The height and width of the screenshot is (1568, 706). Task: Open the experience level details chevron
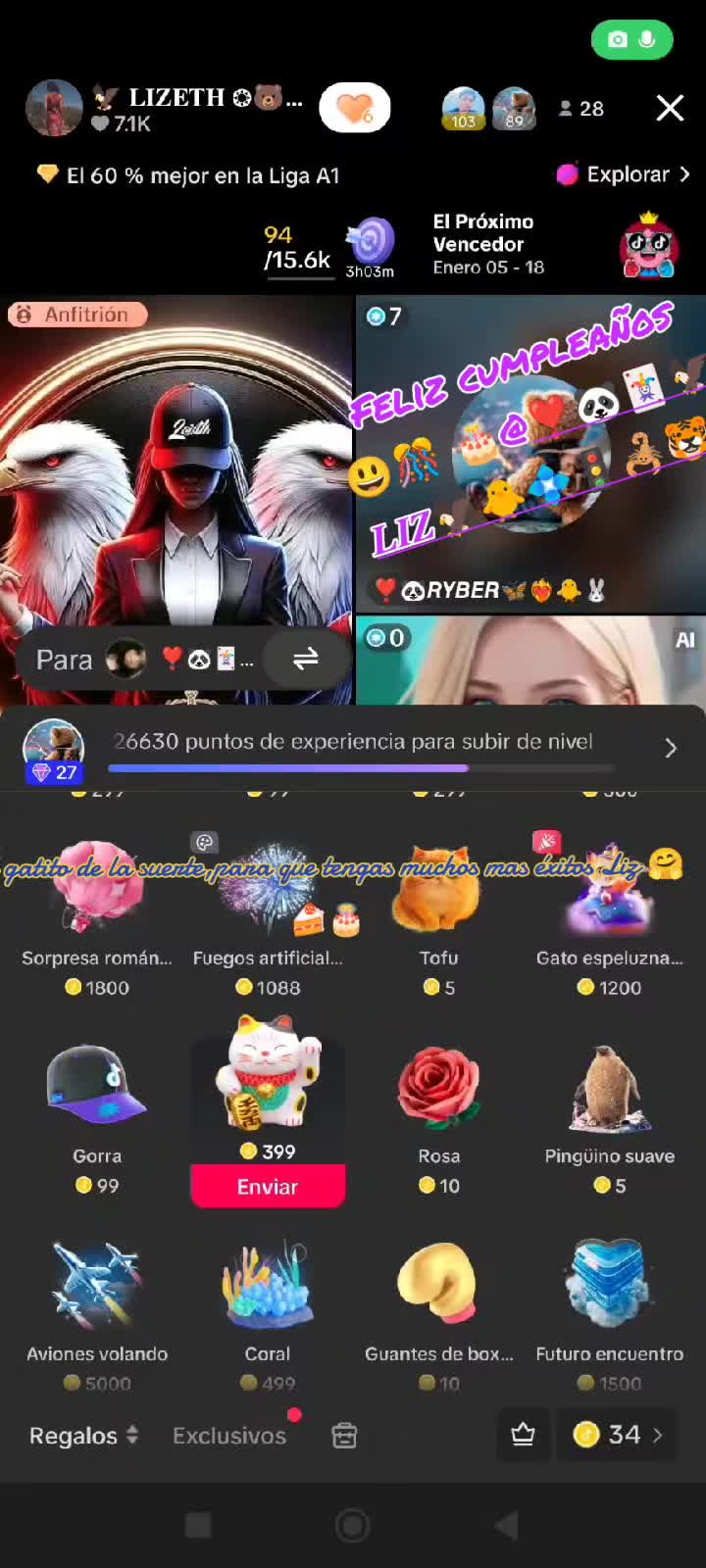coord(671,749)
